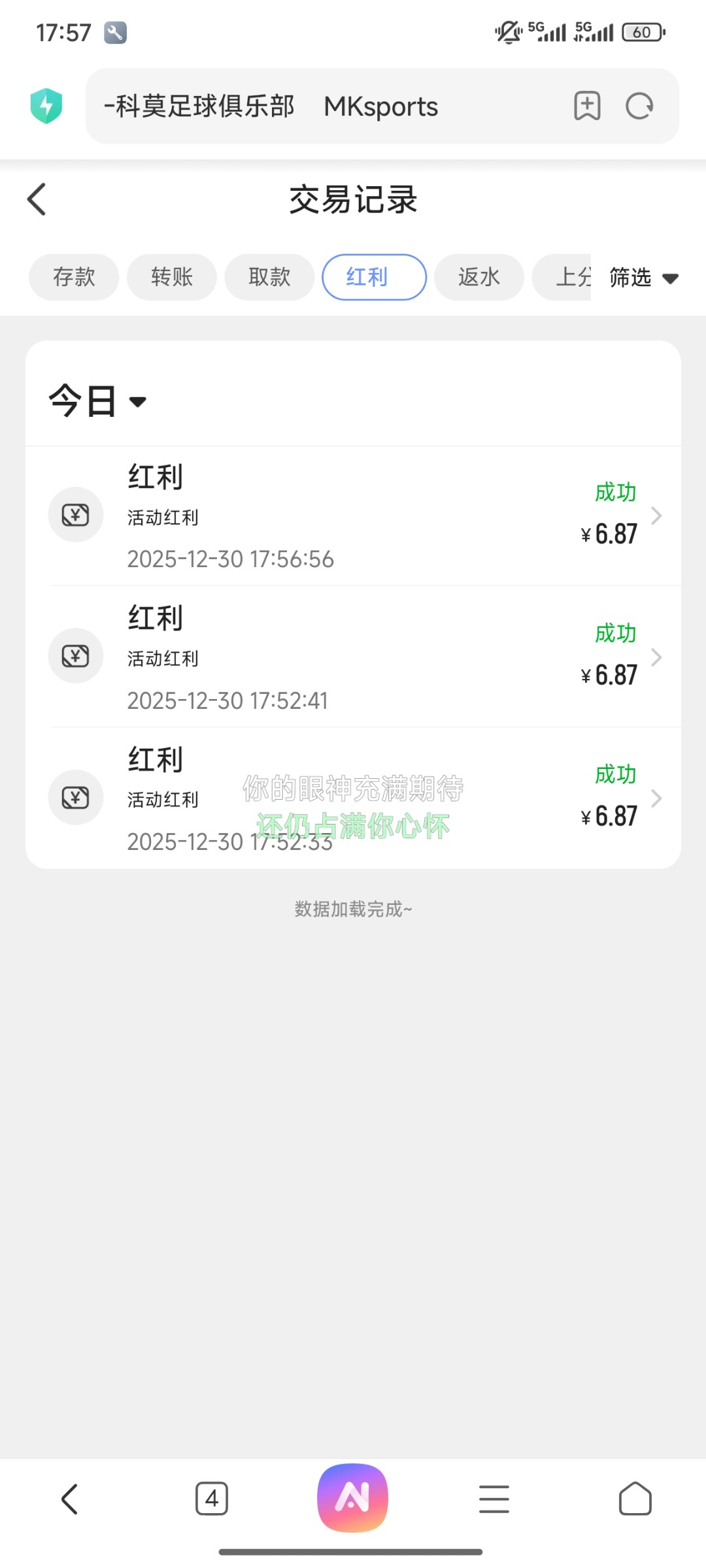Bookmark this page in the browser

click(x=587, y=106)
